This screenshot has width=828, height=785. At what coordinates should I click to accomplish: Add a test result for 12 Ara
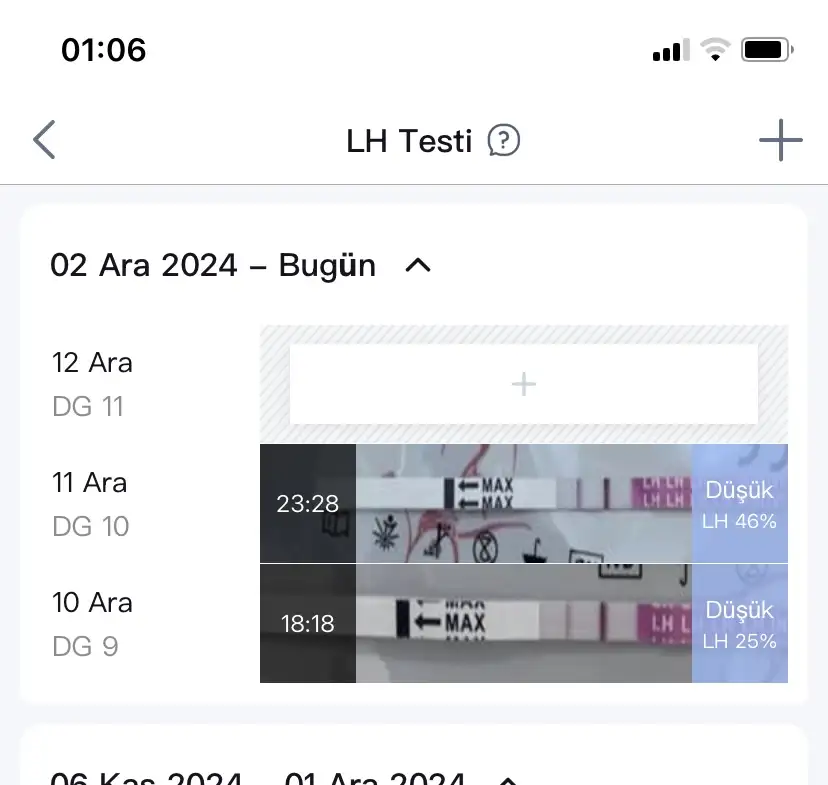coord(523,384)
